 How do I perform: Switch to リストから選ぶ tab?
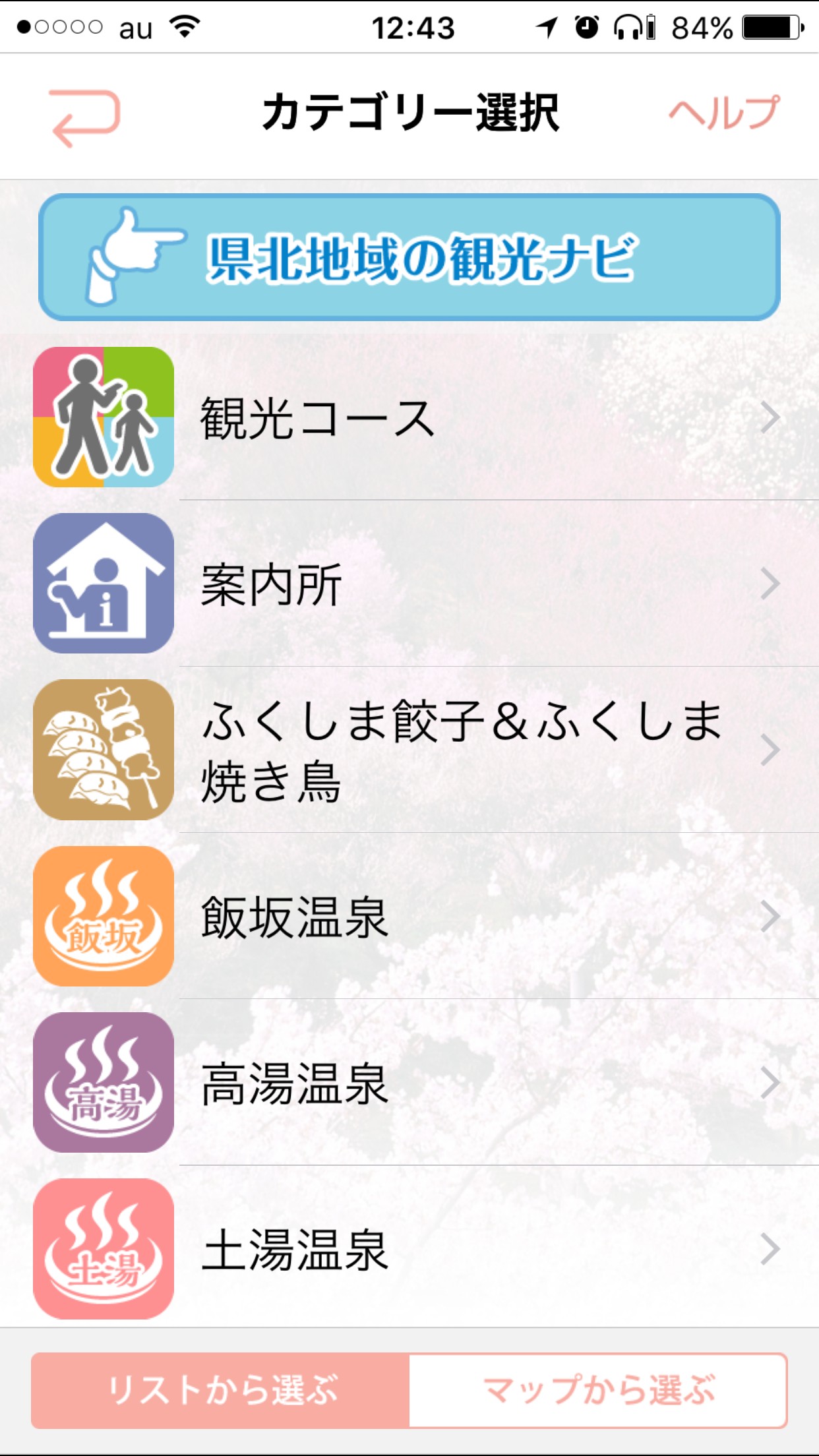pos(221,1390)
